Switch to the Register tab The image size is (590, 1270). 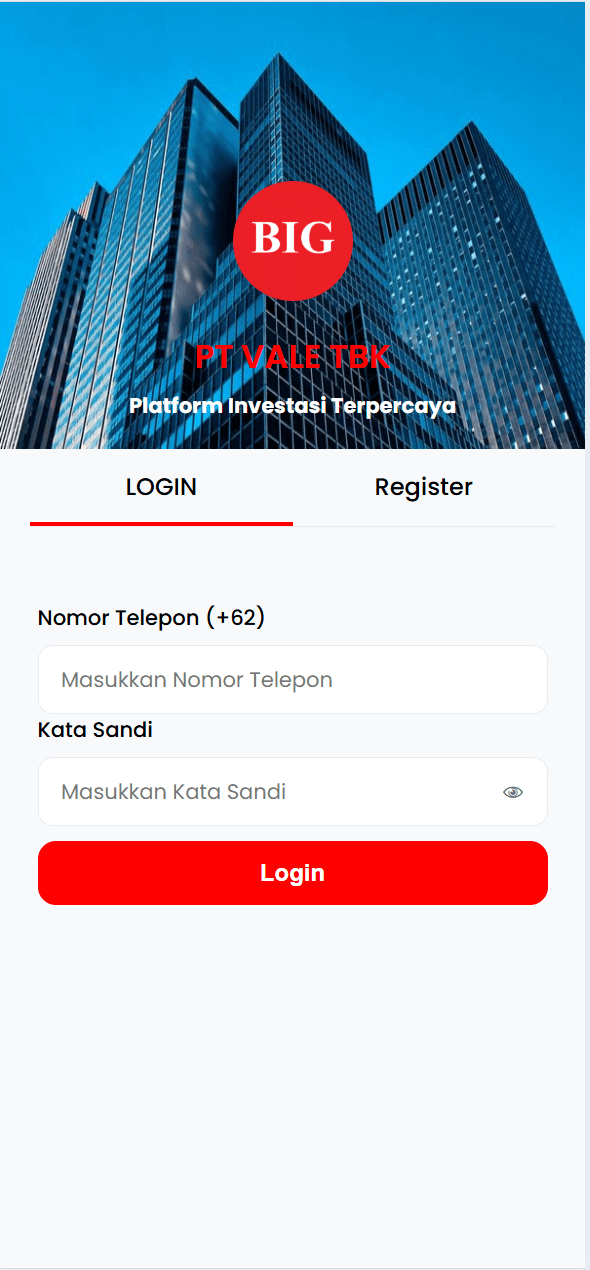(423, 488)
